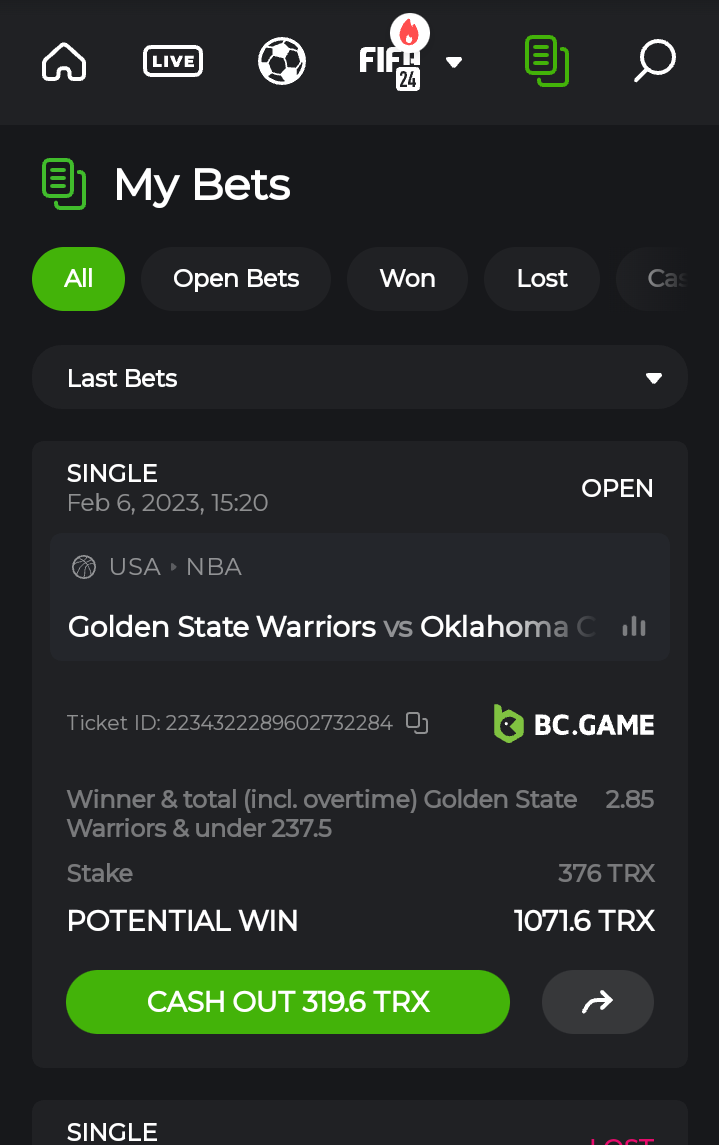This screenshot has height=1145, width=719.
Task: View statistics for the Warriors match
Action: tap(634, 627)
